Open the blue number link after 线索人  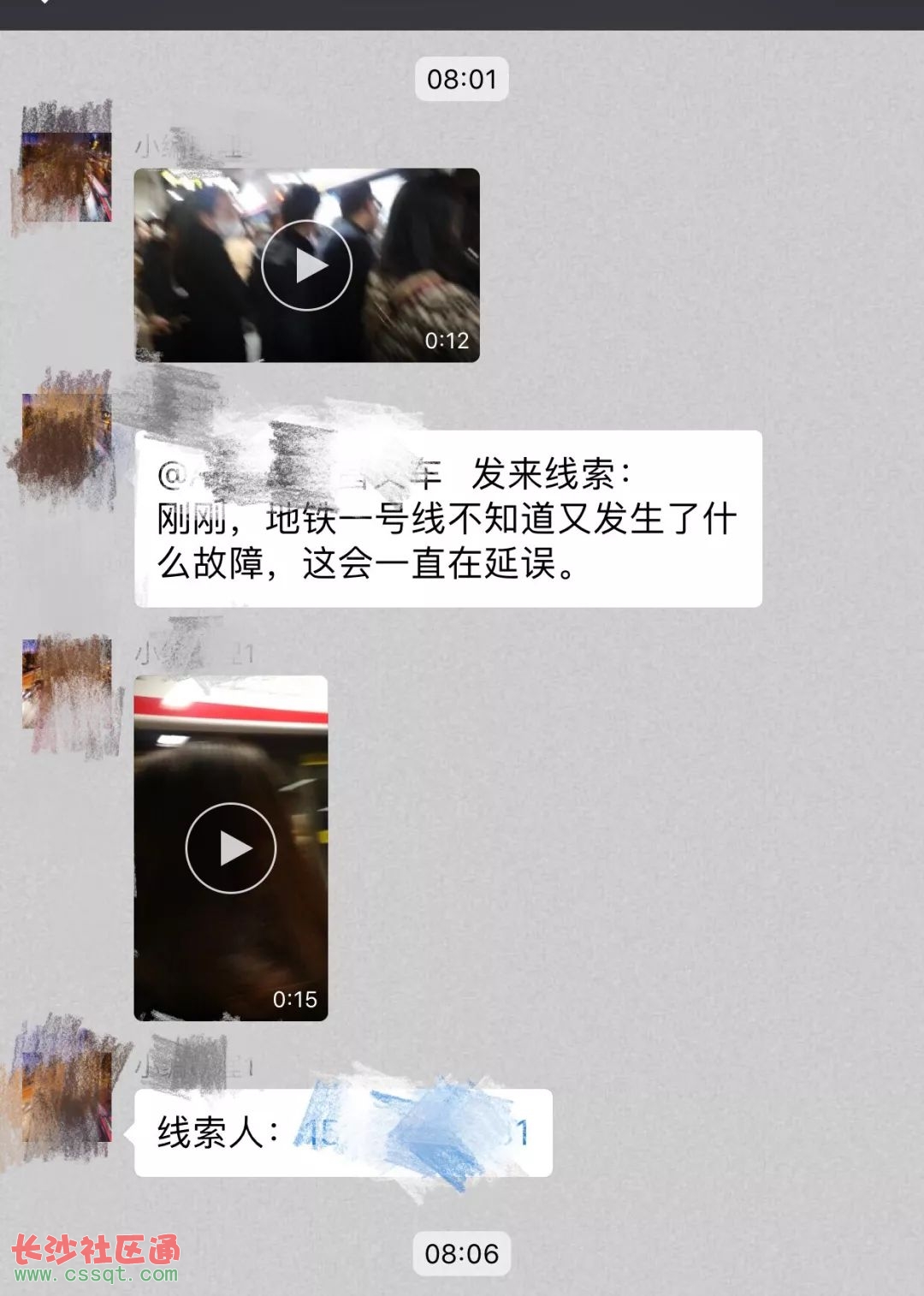tap(411, 1133)
